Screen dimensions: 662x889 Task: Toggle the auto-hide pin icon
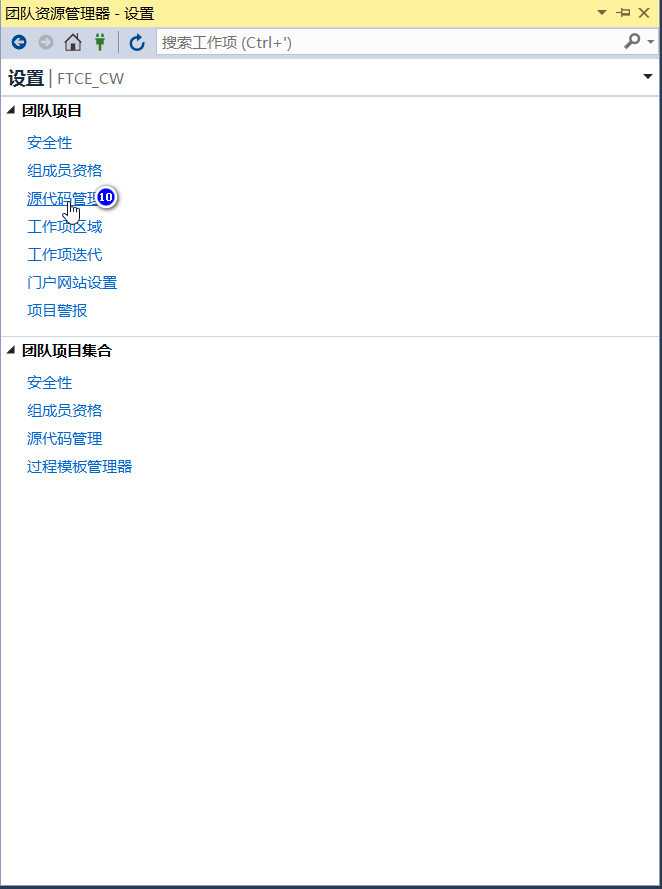pos(623,13)
